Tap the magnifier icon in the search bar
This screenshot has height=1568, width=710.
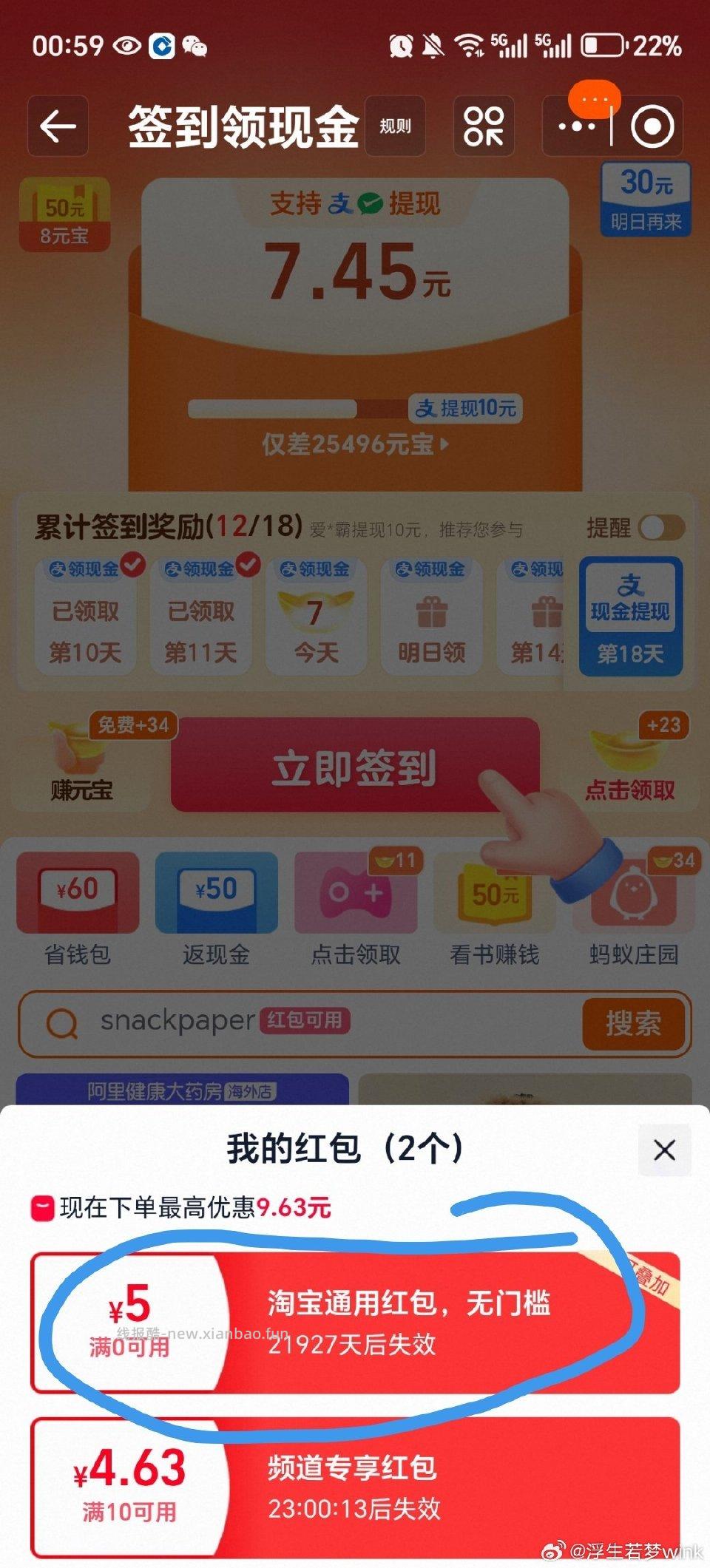point(61,1024)
